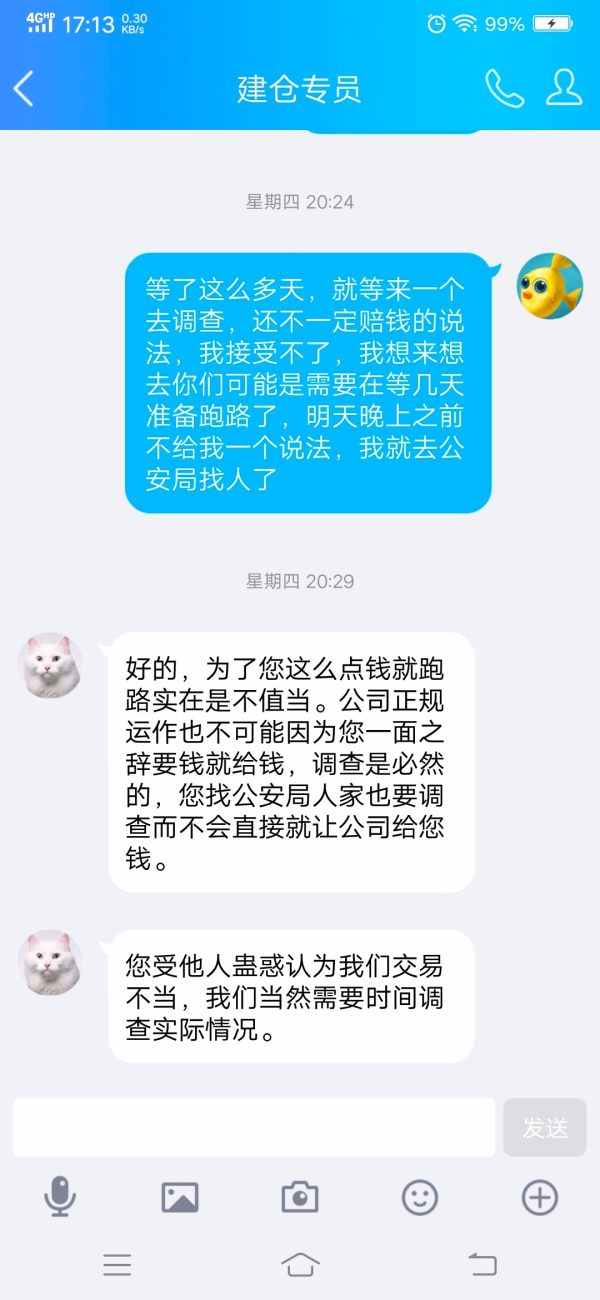Screen dimensions: 600x1300
Task: Go back from the 建仓专员 chat
Action: pos(24,89)
